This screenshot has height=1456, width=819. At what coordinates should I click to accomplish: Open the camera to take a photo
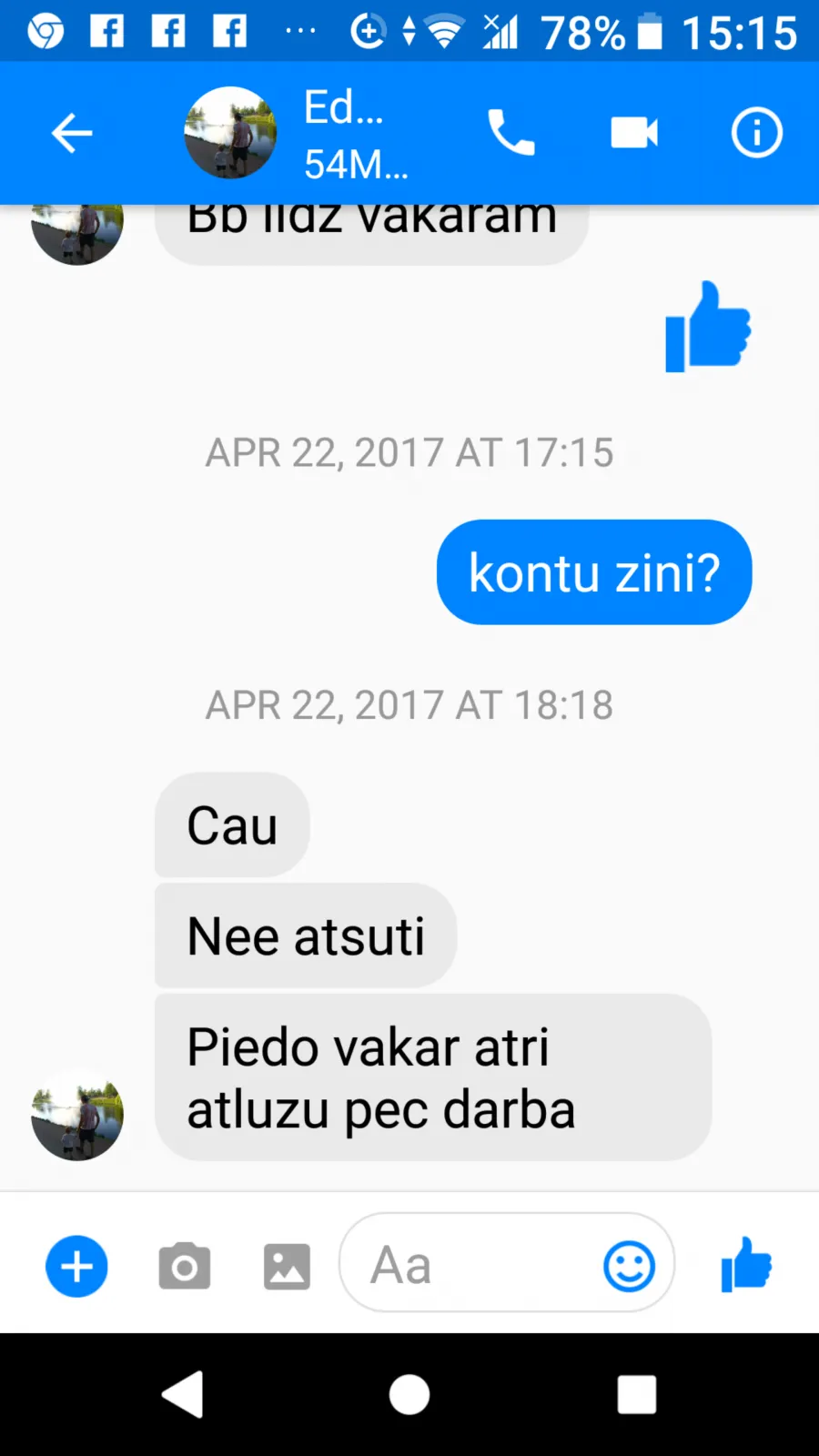pyautogui.click(x=185, y=1266)
